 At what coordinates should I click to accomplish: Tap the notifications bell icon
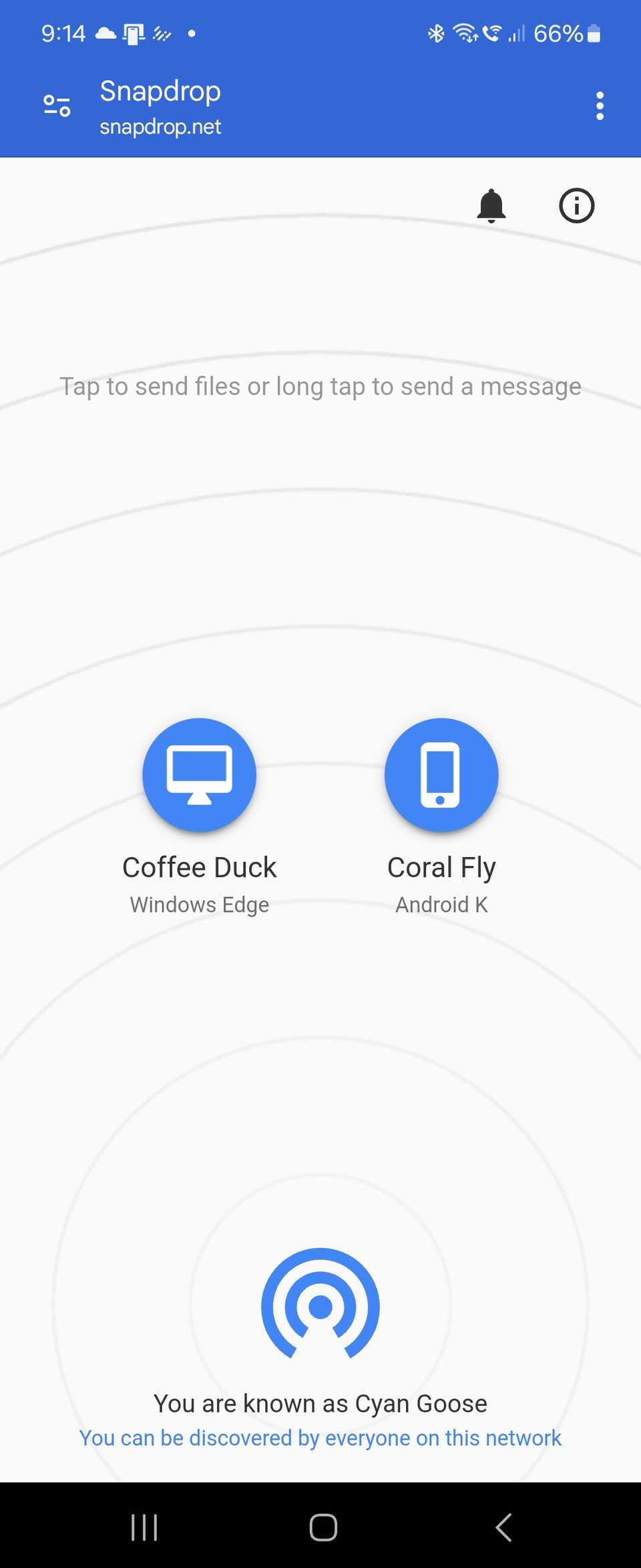pos(491,206)
